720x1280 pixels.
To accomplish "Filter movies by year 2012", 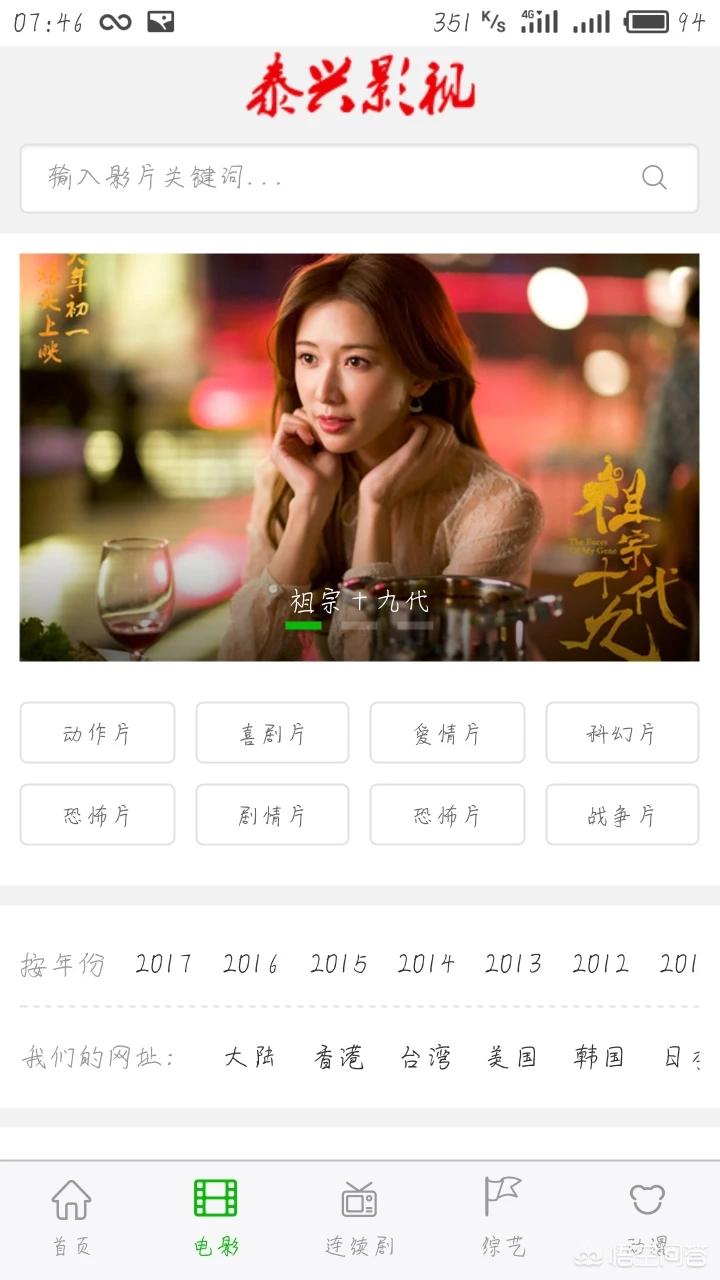I will click(x=600, y=964).
